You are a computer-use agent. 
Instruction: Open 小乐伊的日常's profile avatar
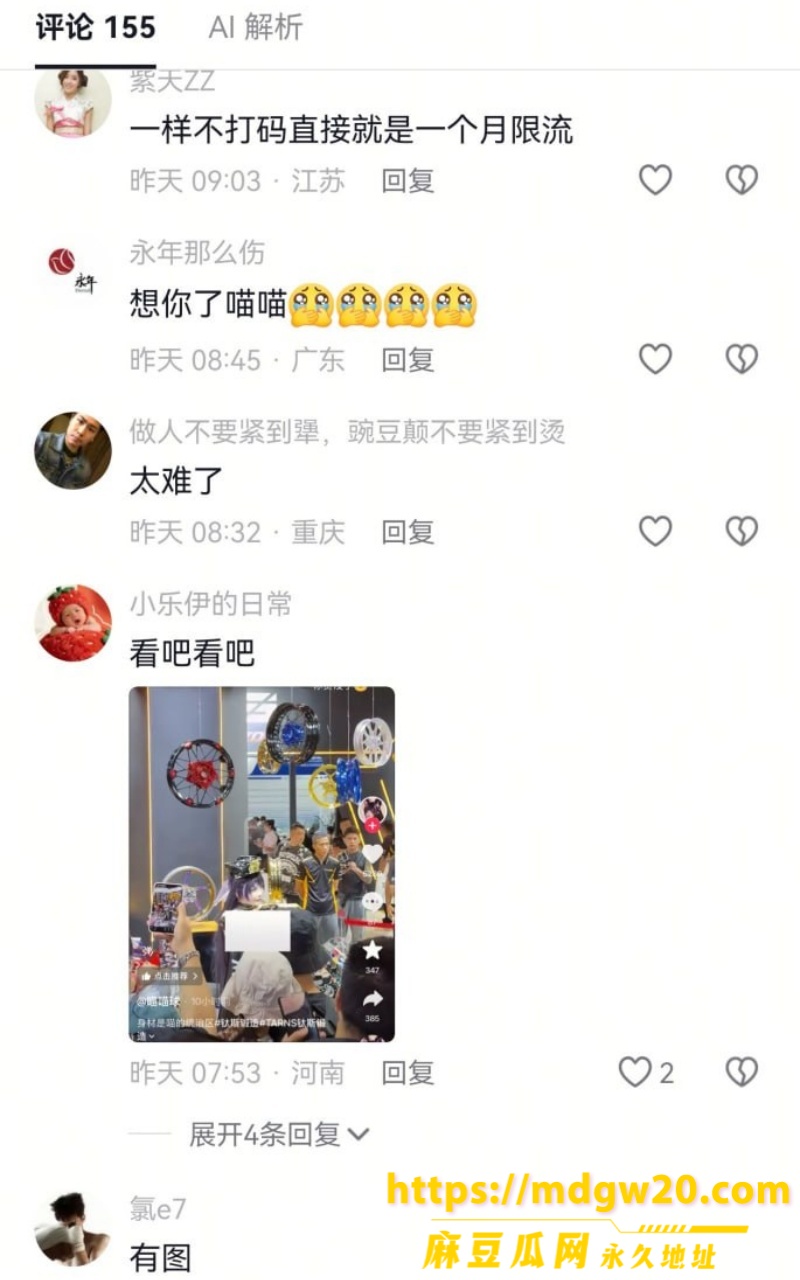pyautogui.click(x=73, y=623)
